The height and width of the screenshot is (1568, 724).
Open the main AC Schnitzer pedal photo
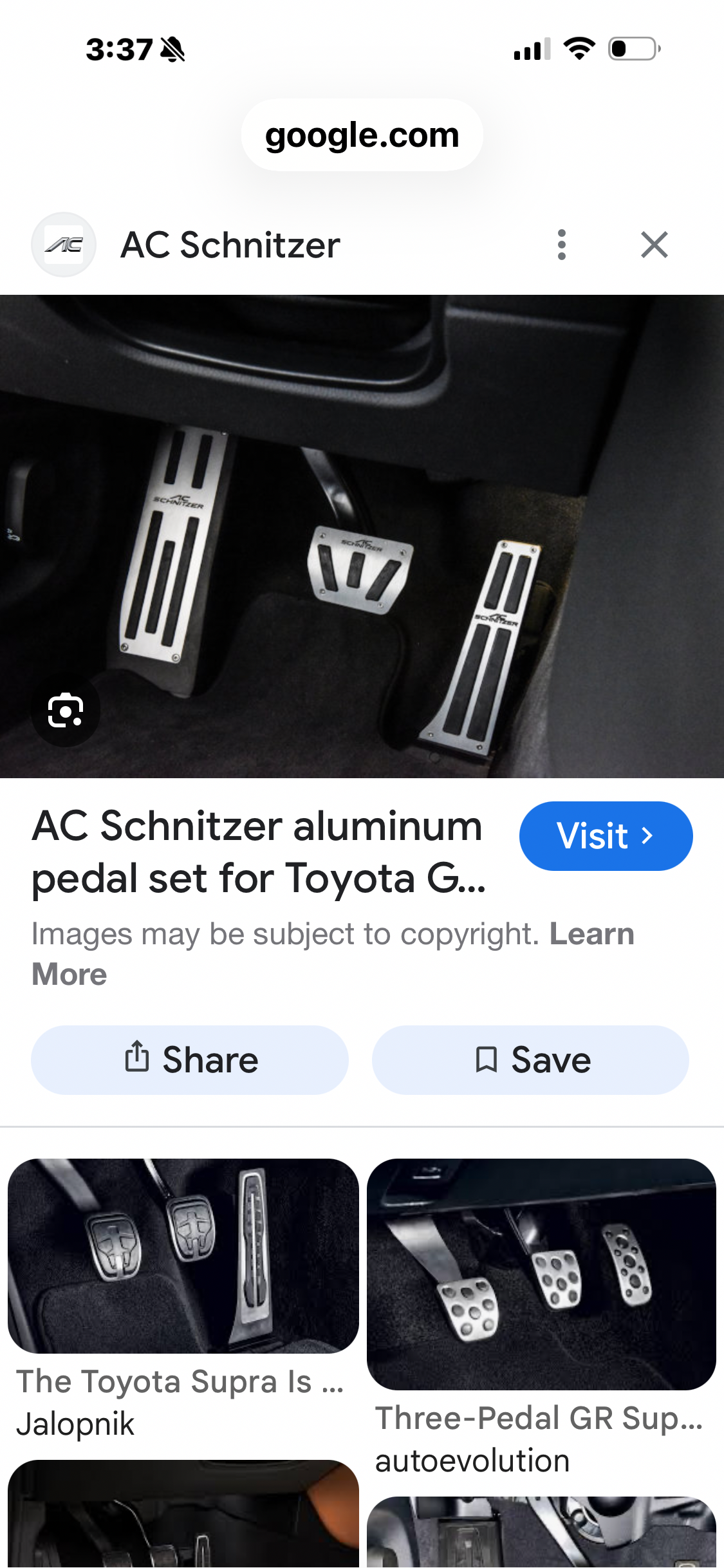tap(362, 536)
